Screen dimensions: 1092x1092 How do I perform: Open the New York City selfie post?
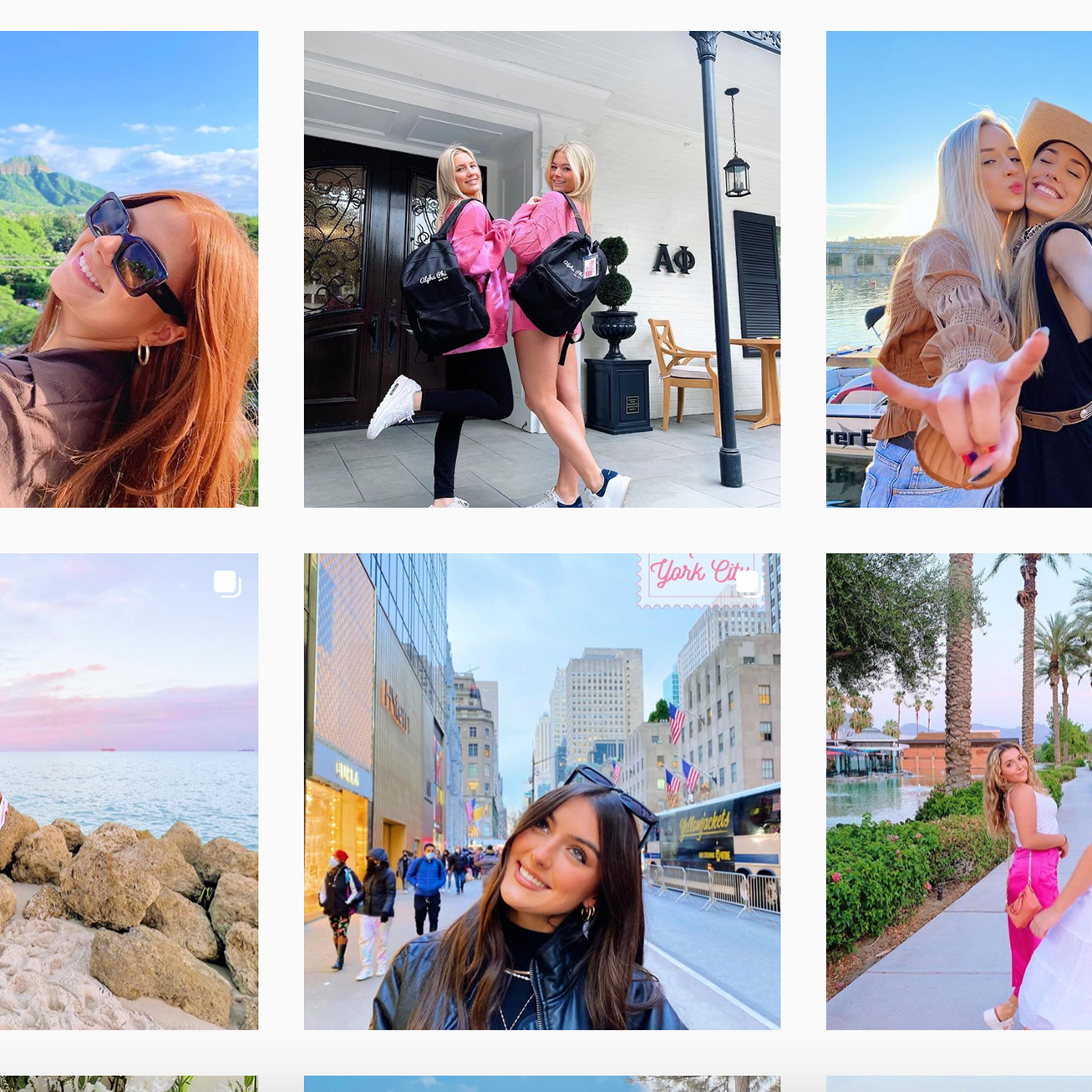(541, 791)
